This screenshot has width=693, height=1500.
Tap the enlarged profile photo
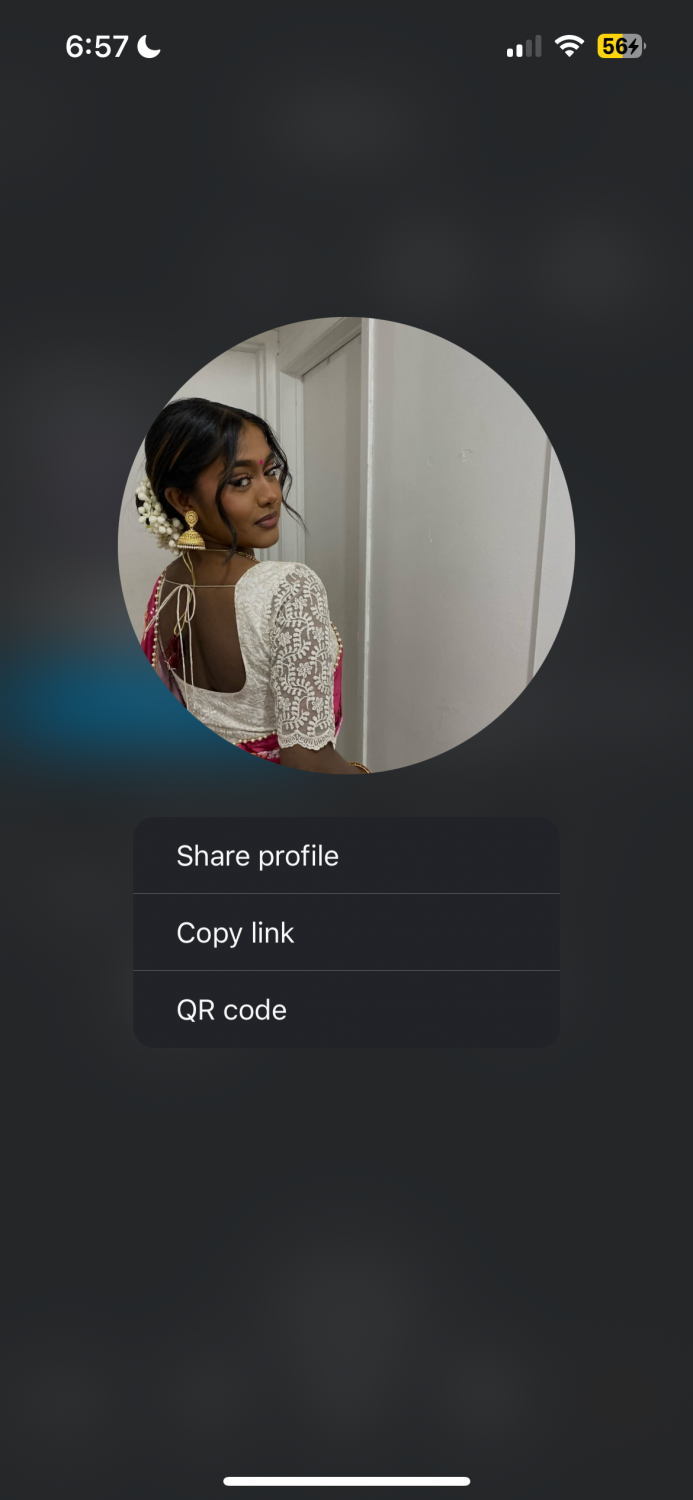pyautogui.click(x=346, y=546)
